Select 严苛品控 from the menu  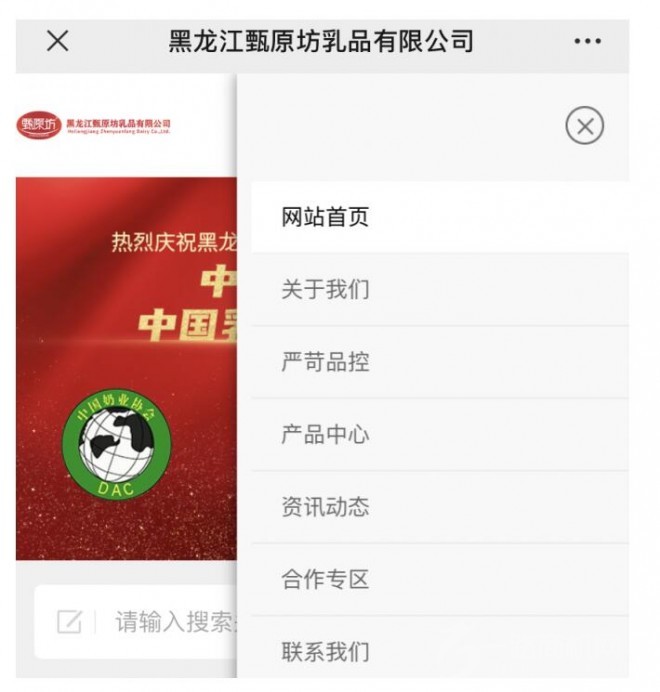click(326, 362)
